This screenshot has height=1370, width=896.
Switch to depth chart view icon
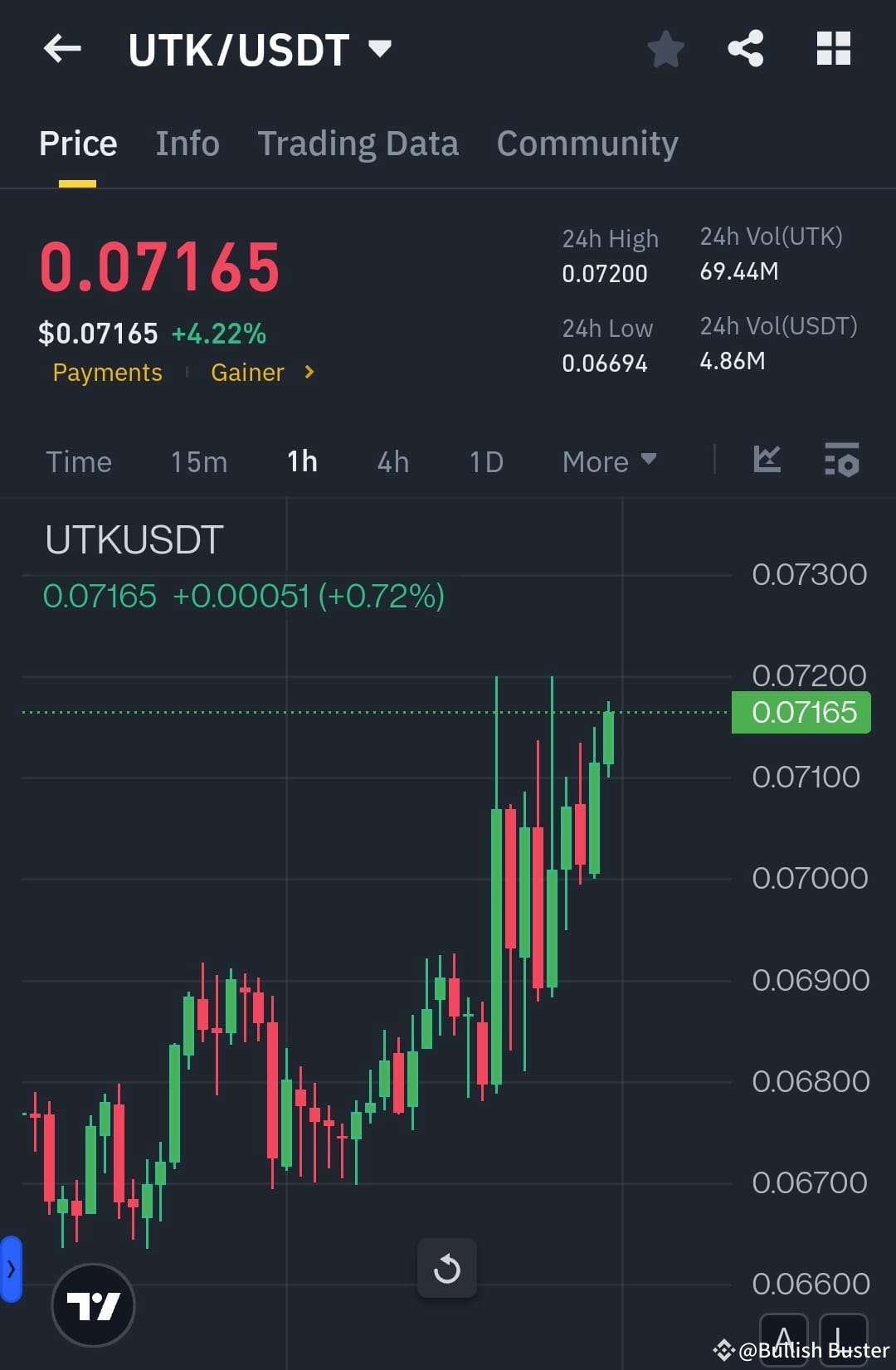click(767, 461)
